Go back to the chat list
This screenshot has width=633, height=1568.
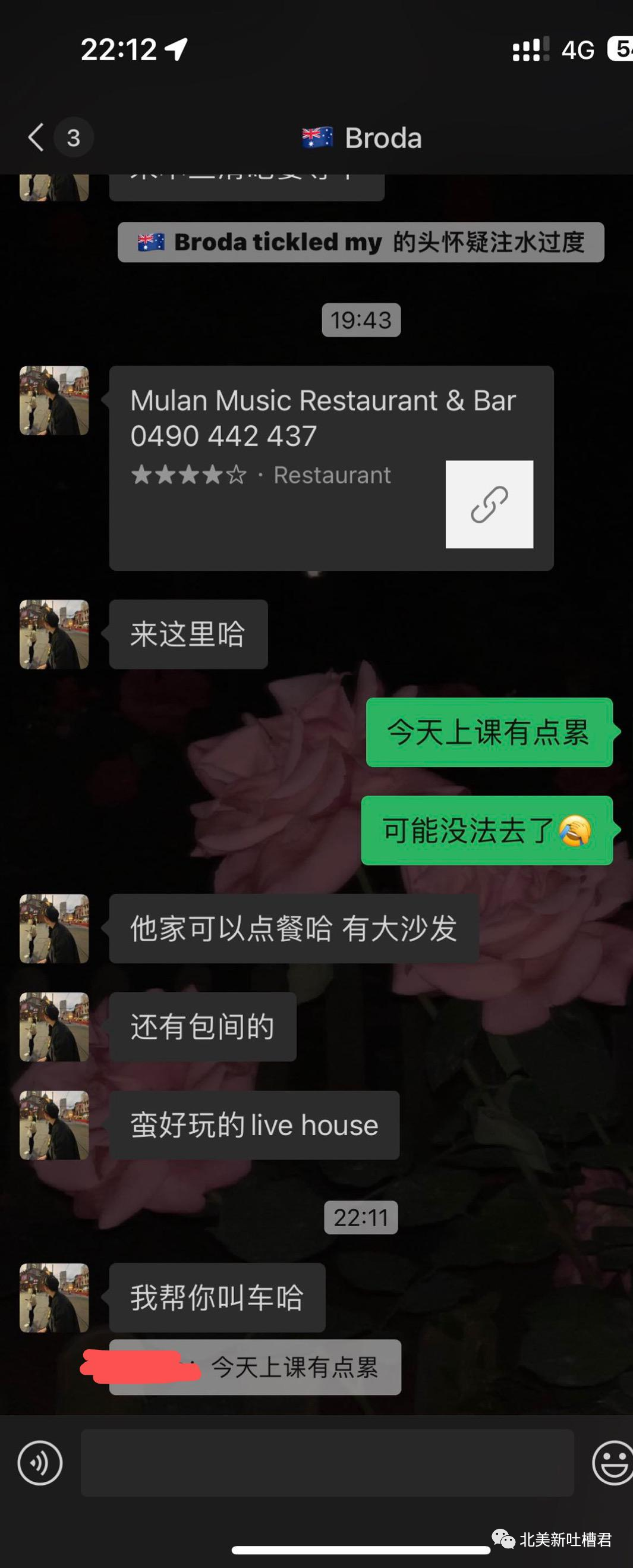click(x=36, y=137)
